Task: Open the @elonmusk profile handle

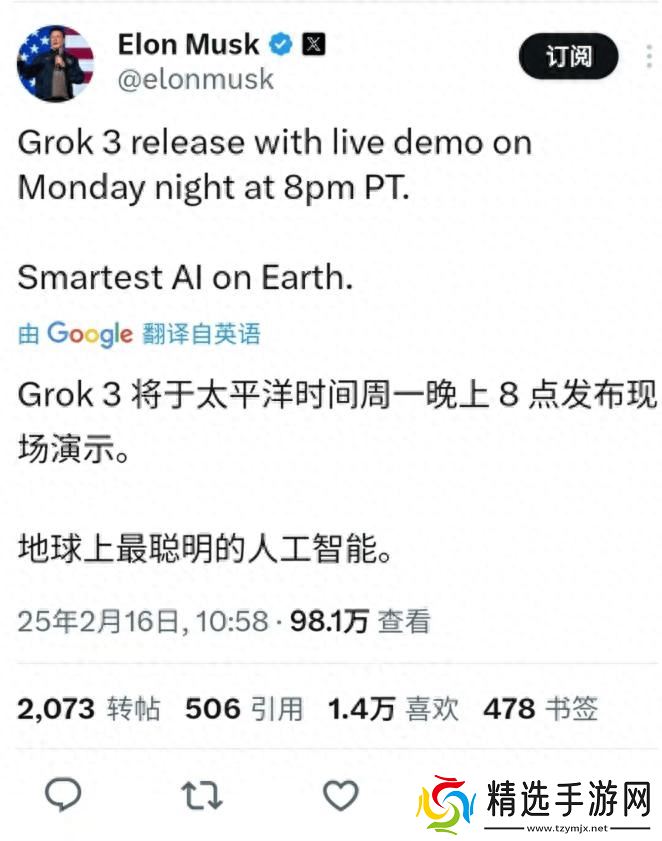Action: tap(195, 80)
